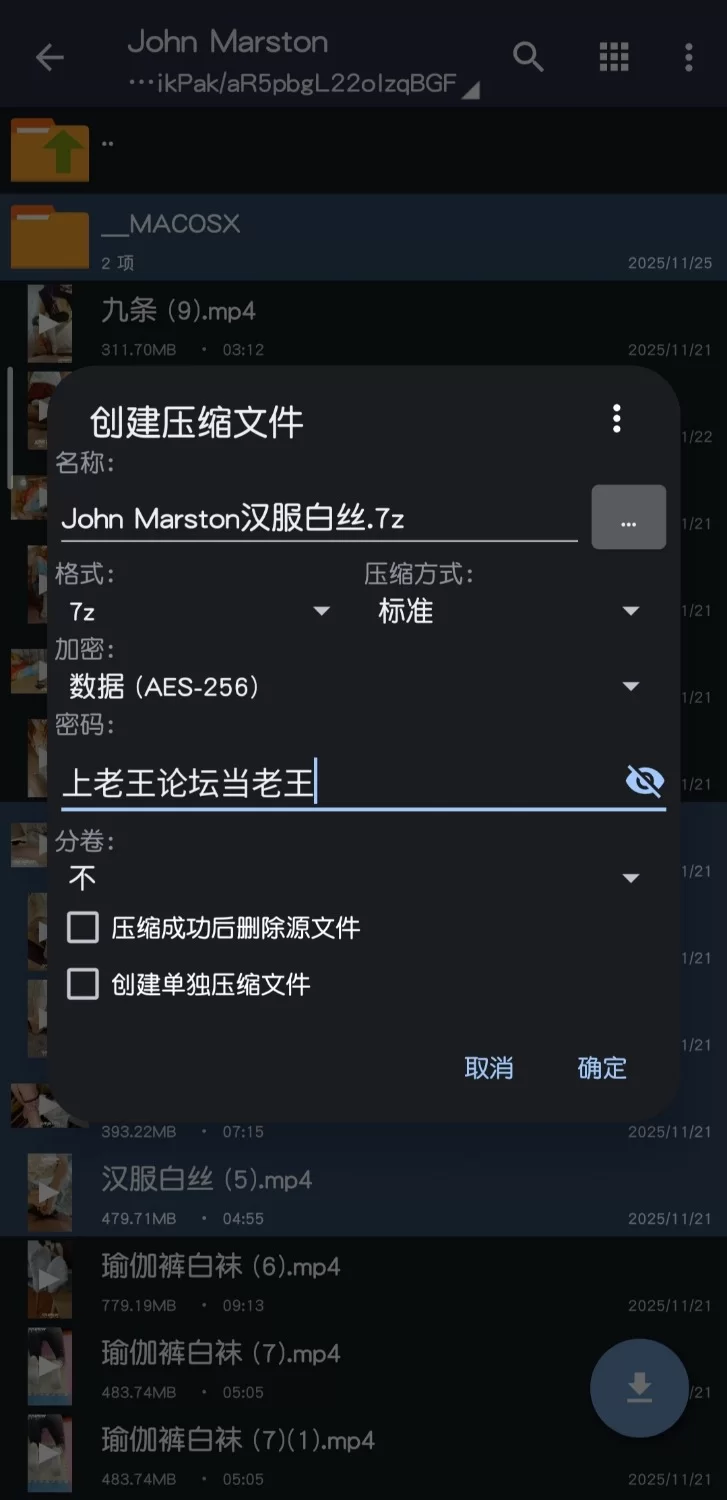Toggle password visibility eye icon

pos(644,781)
